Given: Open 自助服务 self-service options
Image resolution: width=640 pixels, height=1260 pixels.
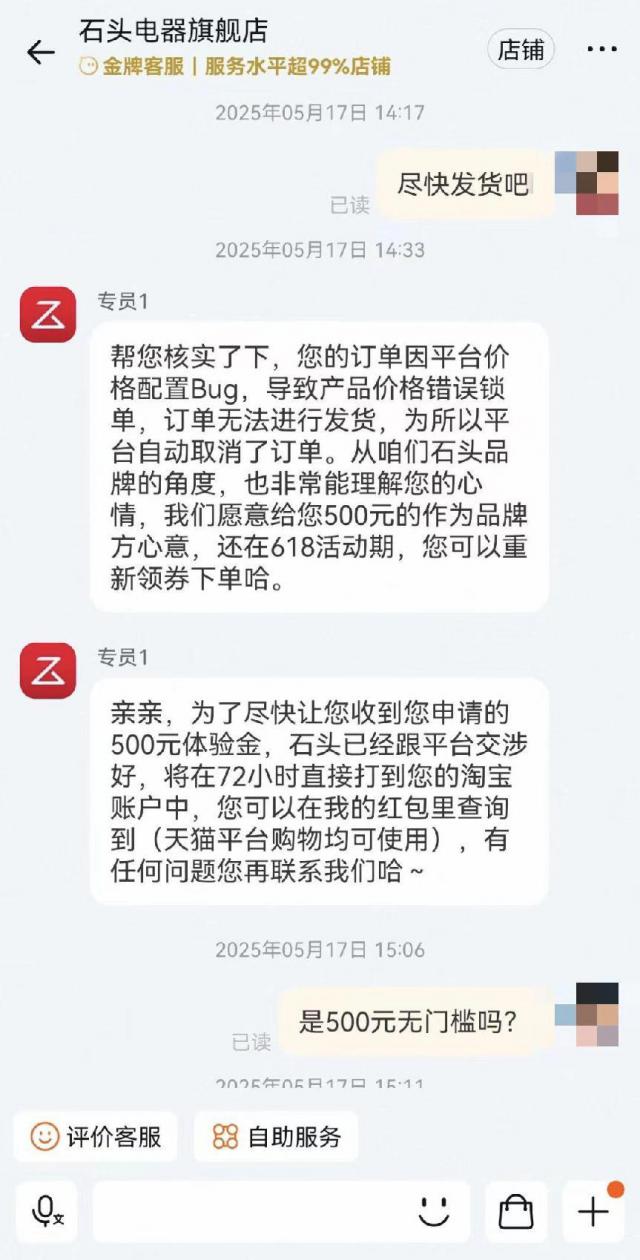Looking at the screenshot, I should pos(276,1136).
